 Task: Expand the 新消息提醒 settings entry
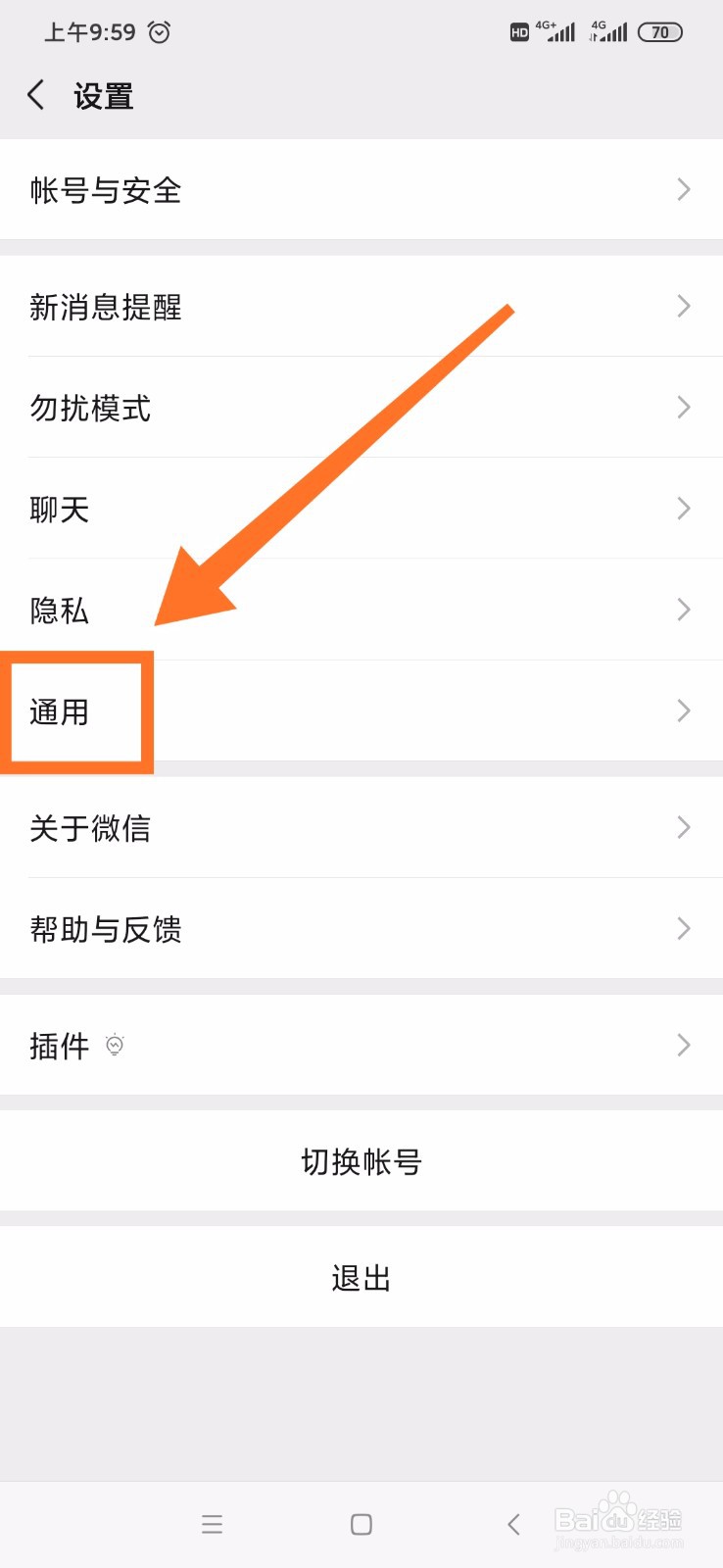click(x=361, y=307)
